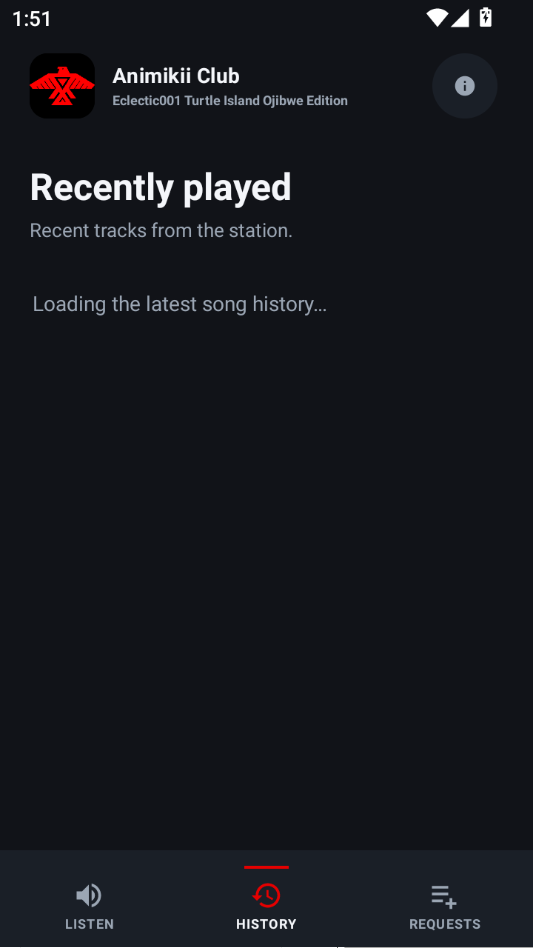The image size is (533, 948).
Task: Switch to the Listen tab
Action: tap(89, 898)
